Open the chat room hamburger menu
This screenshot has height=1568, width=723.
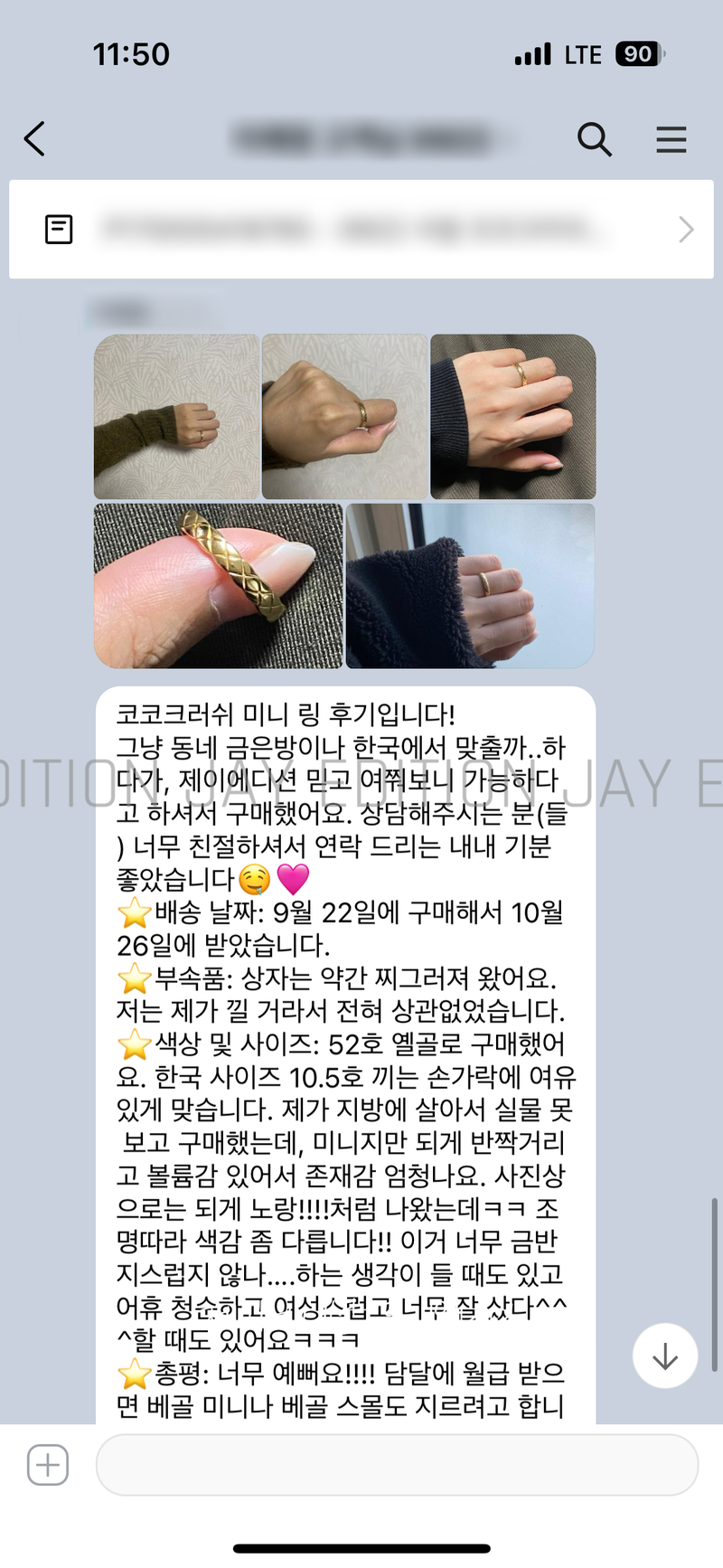(671, 139)
